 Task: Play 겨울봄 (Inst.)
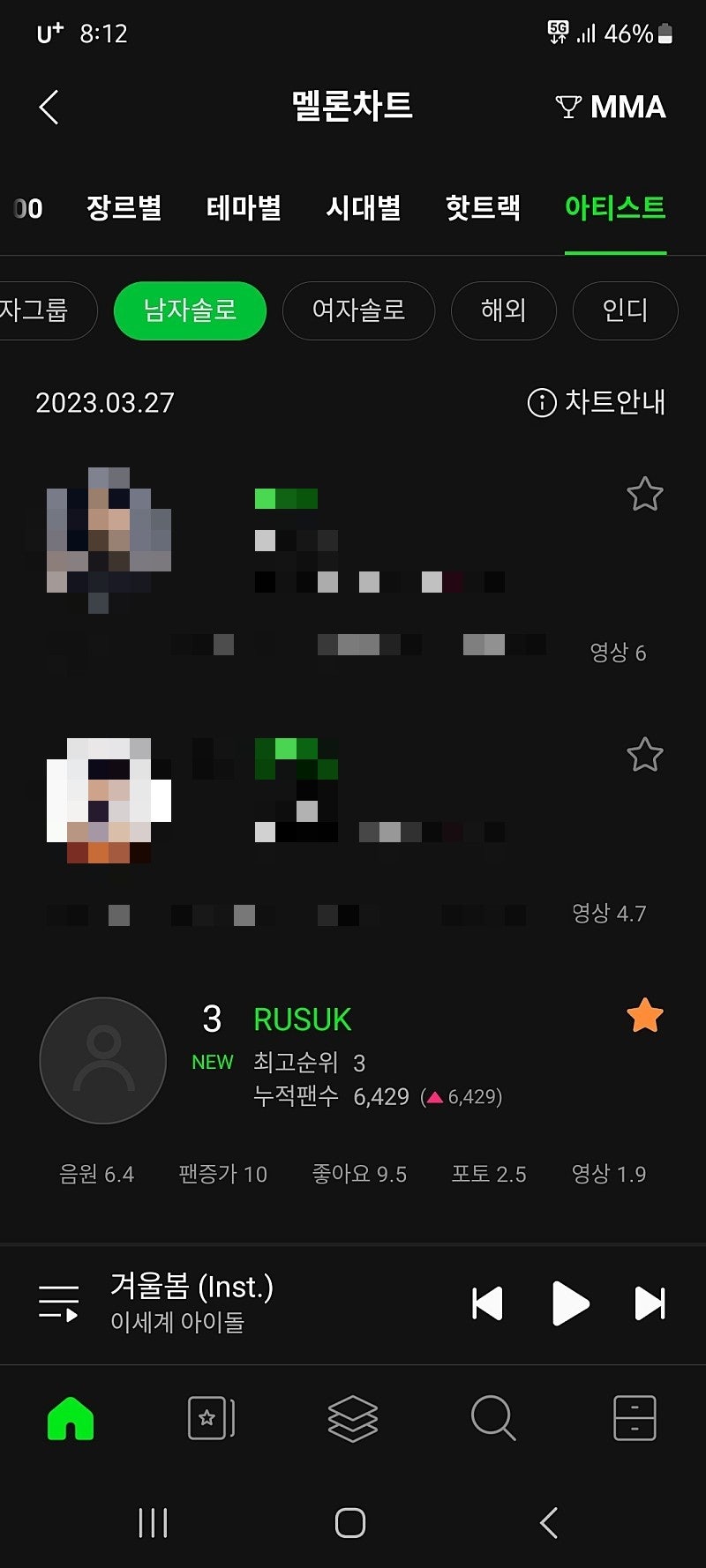(570, 1303)
